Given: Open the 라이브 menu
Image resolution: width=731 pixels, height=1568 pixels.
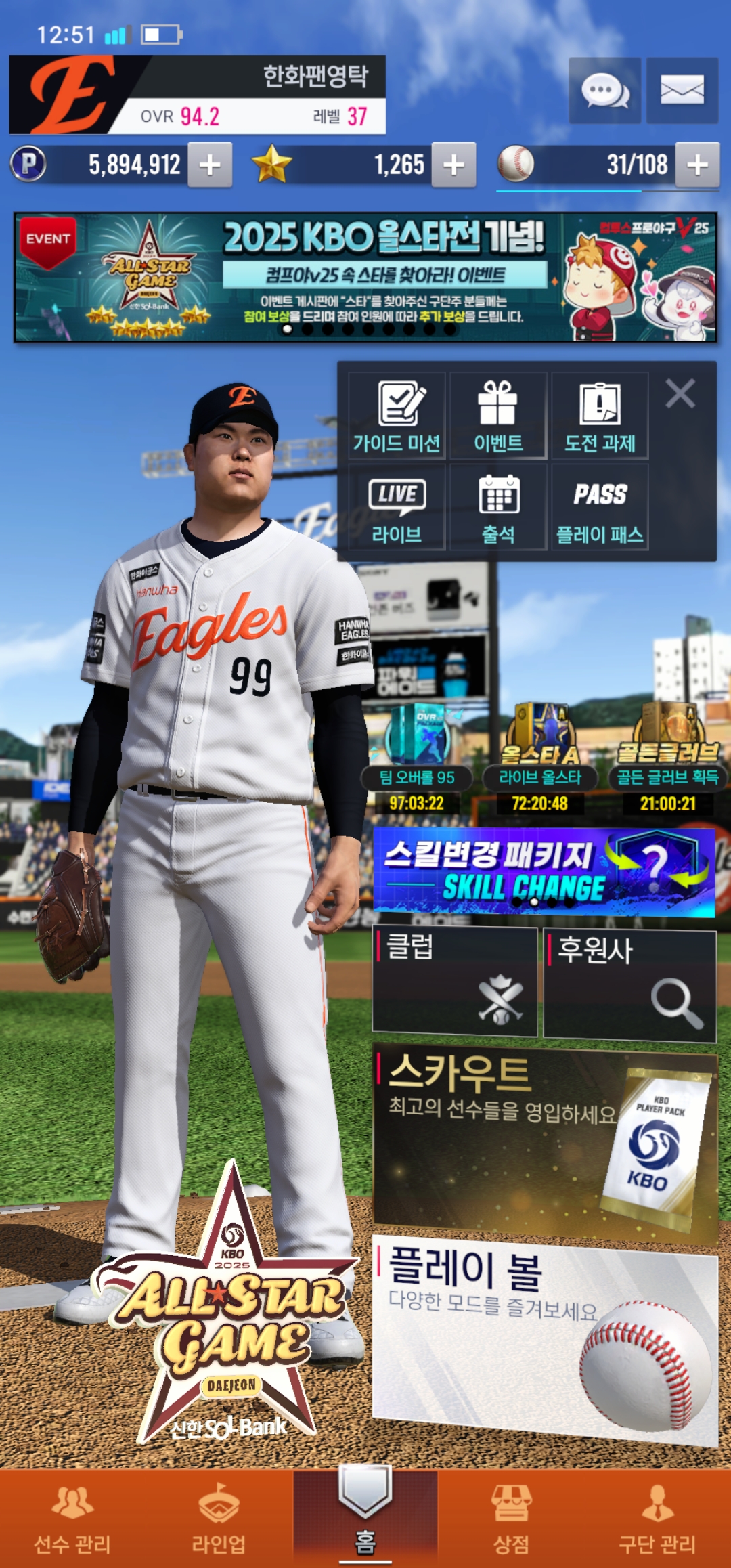Looking at the screenshot, I should click(x=397, y=507).
